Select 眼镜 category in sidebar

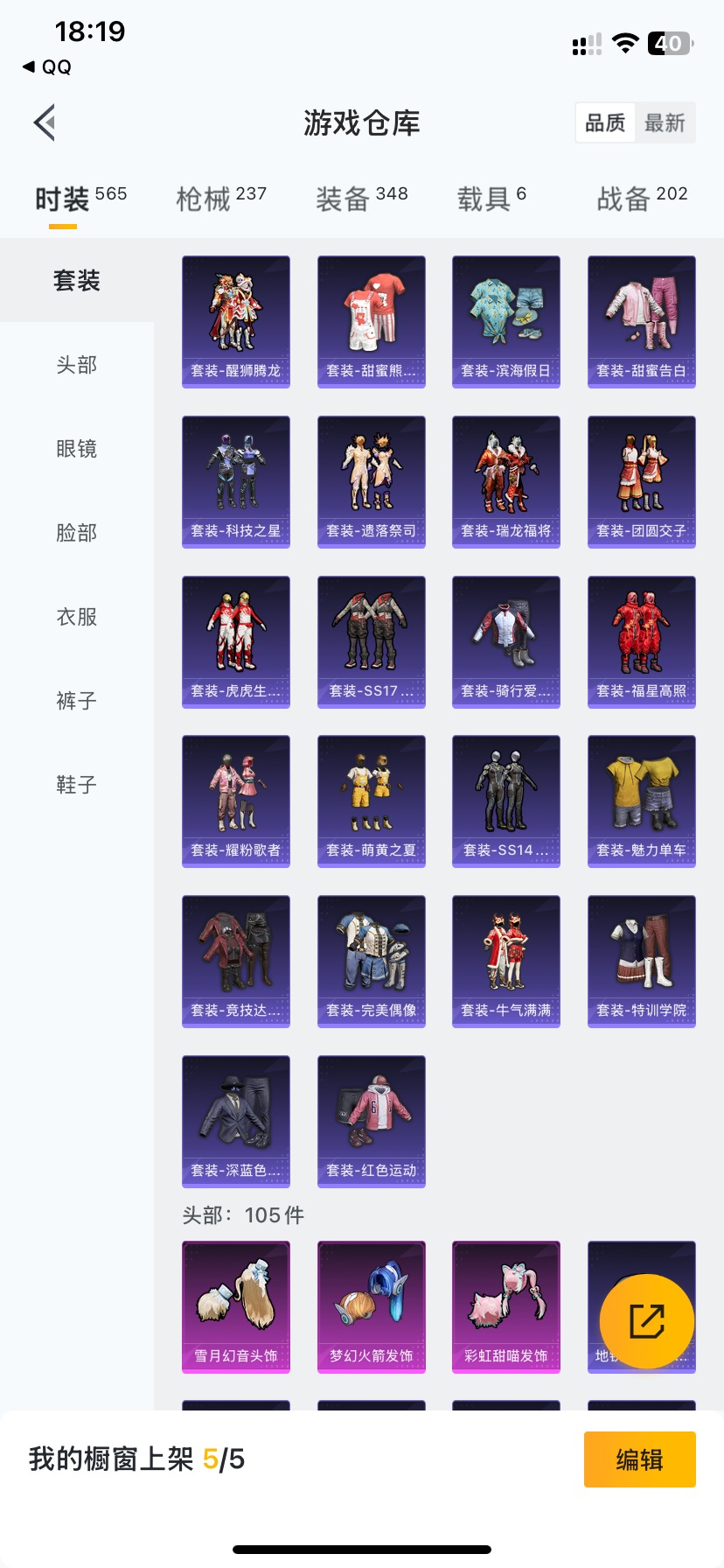click(77, 449)
